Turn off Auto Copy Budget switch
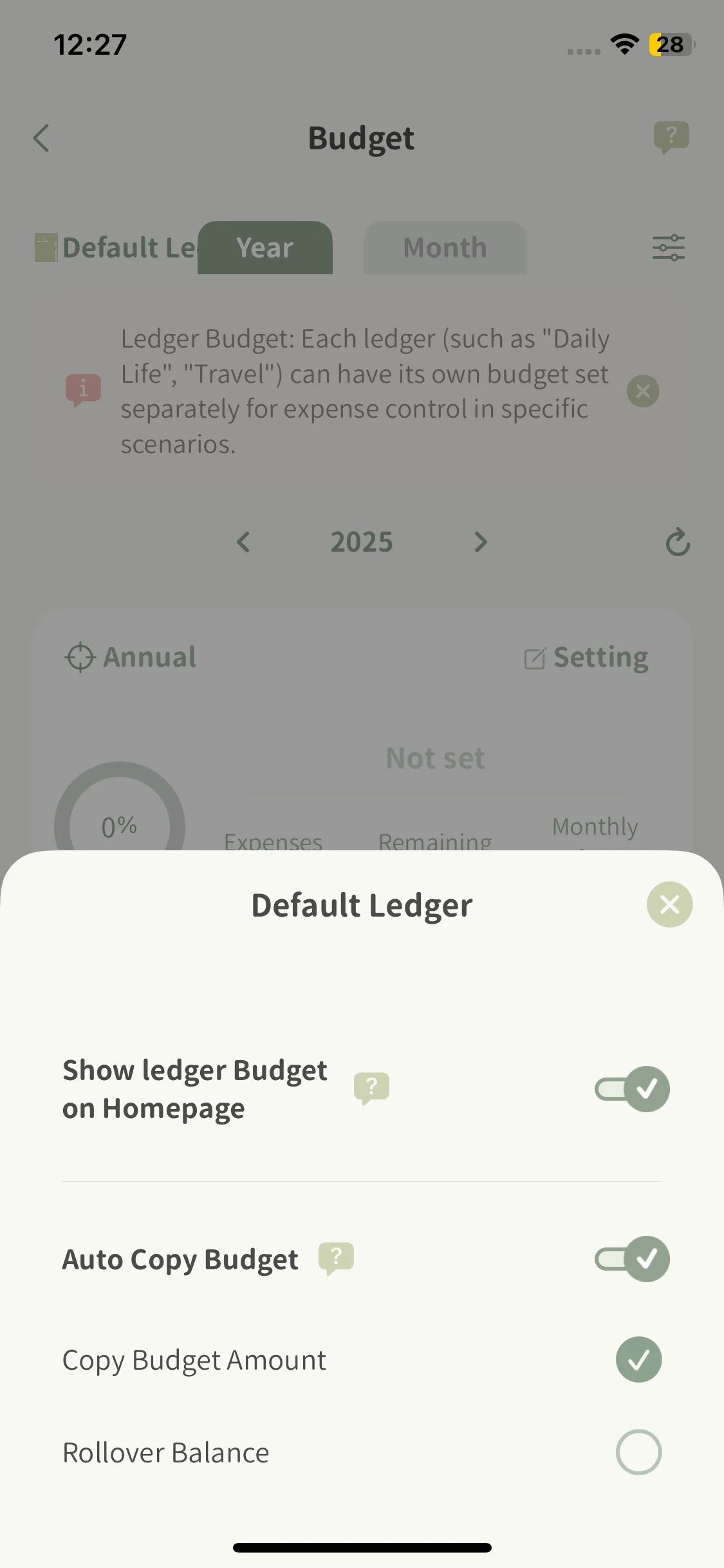 [632, 1259]
